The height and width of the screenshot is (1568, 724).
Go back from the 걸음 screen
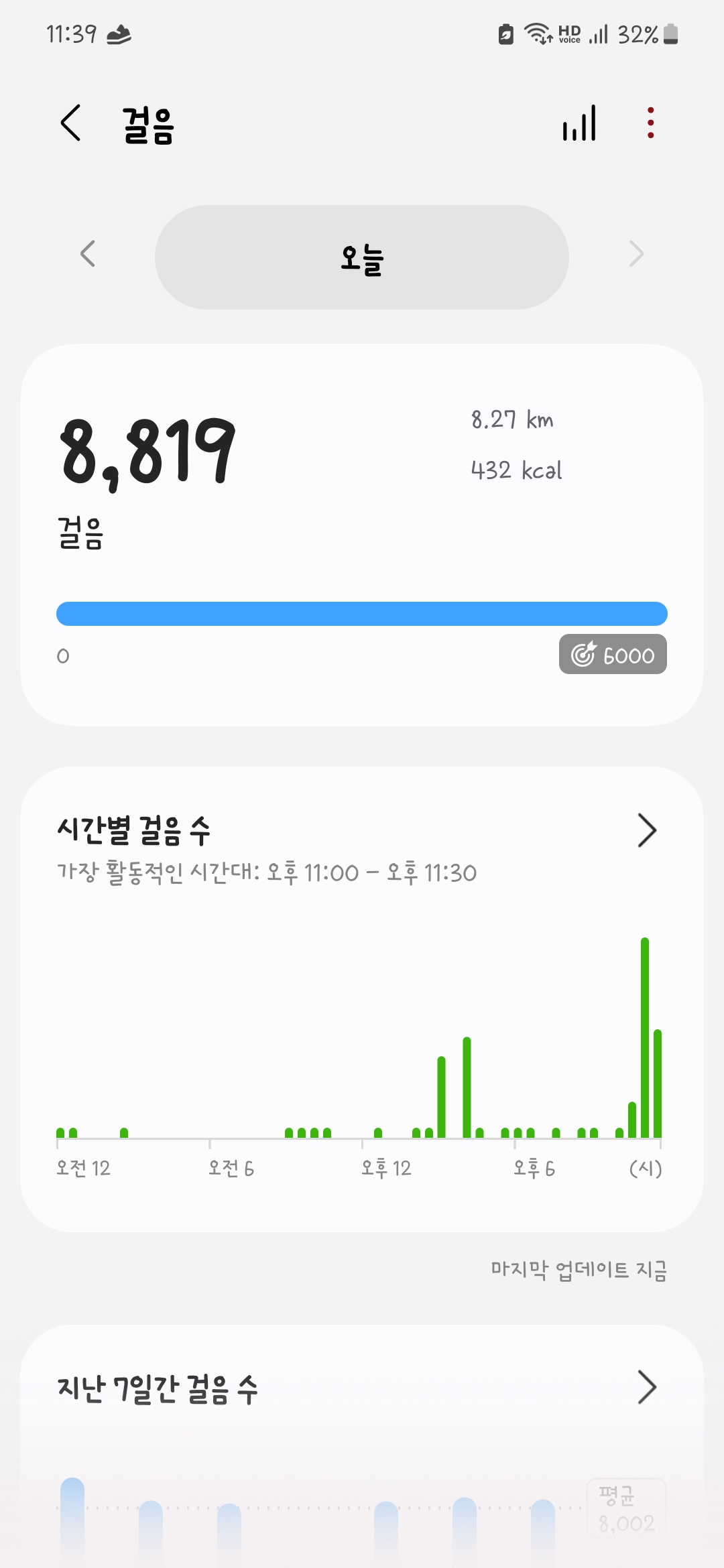(71, 123)
